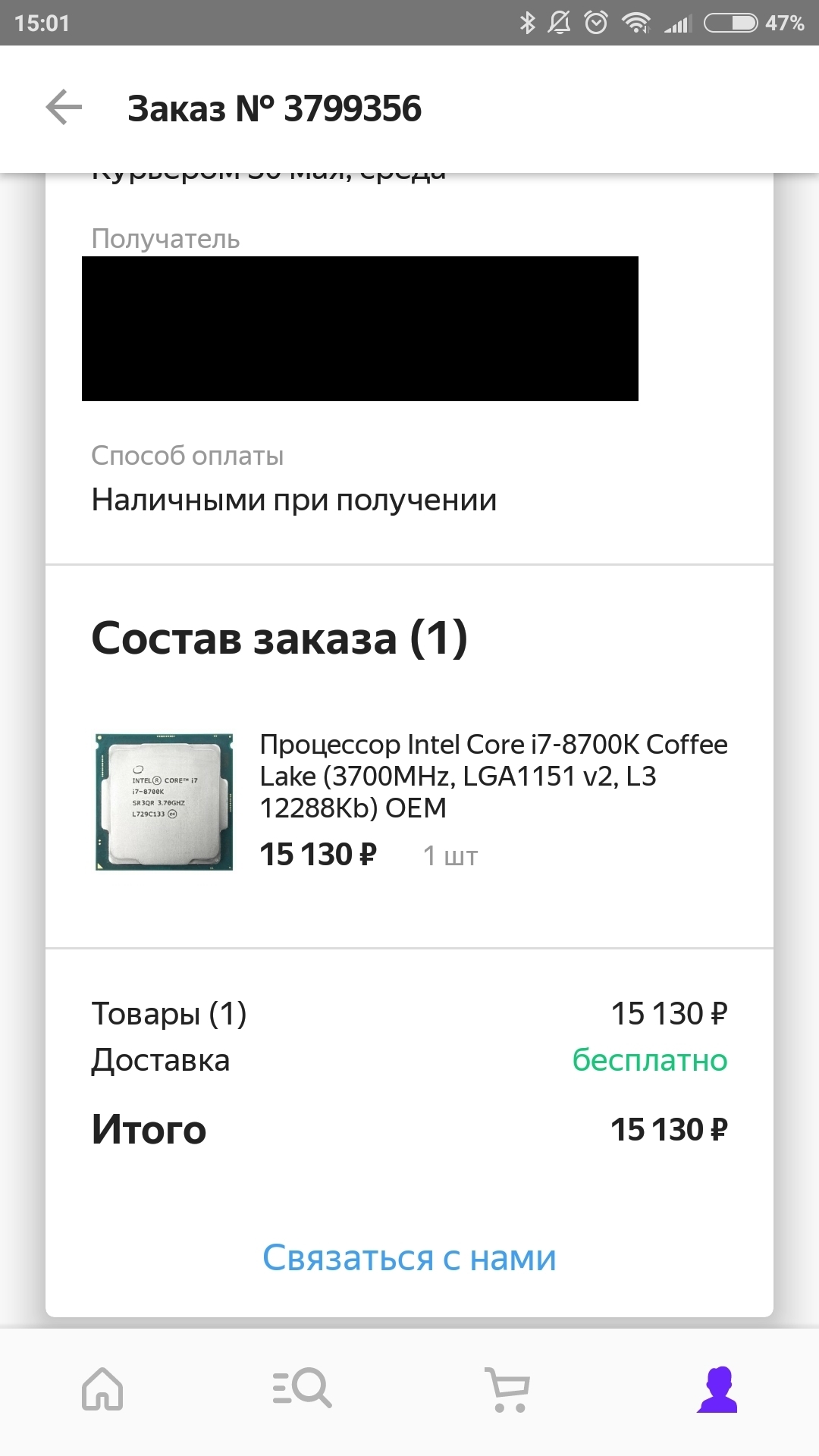Go back from order 3799356
The width and height of the screenshot is (819, 1456).
click(64, 107)
